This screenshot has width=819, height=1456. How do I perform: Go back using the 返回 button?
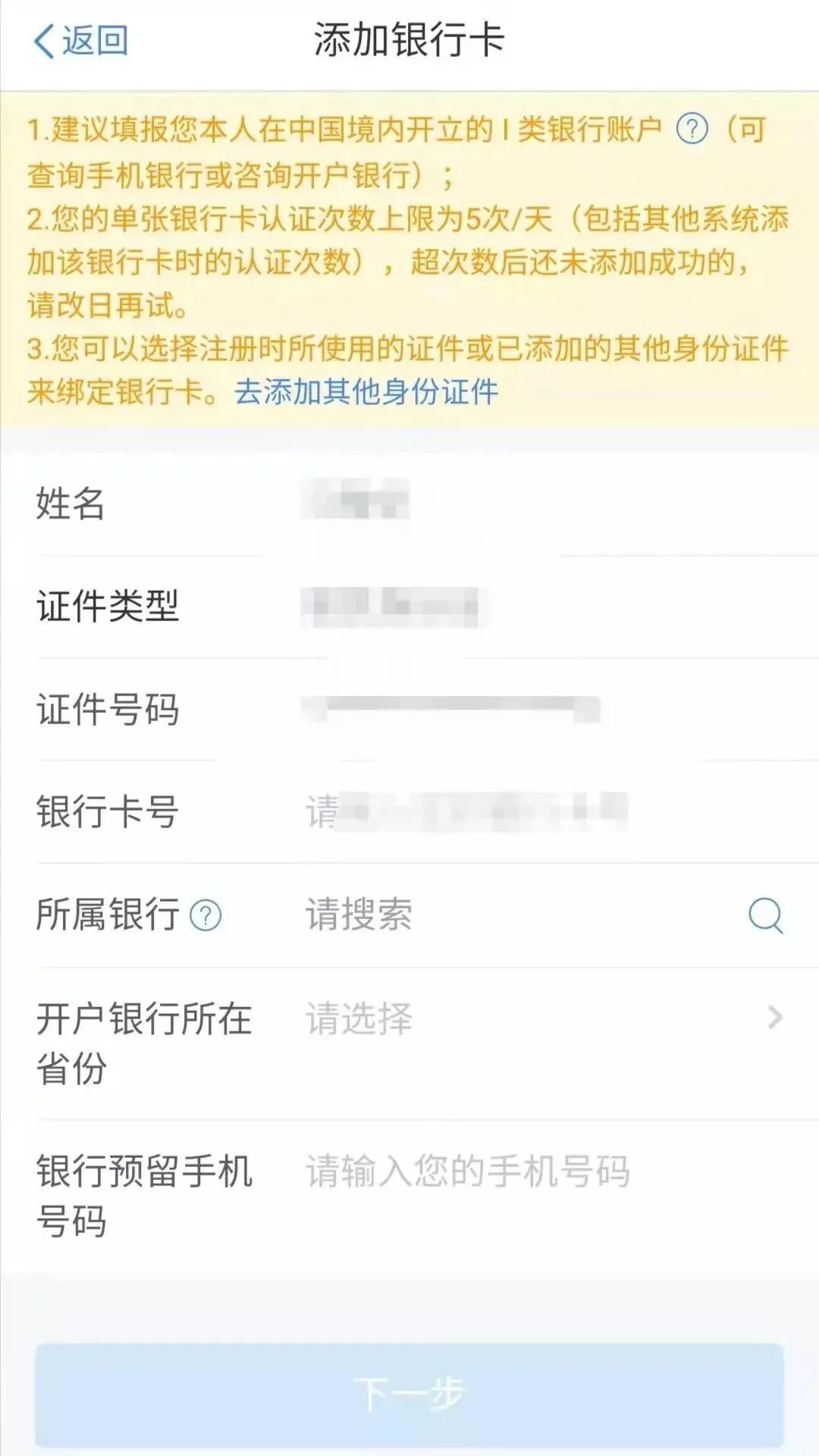point(81,40)
